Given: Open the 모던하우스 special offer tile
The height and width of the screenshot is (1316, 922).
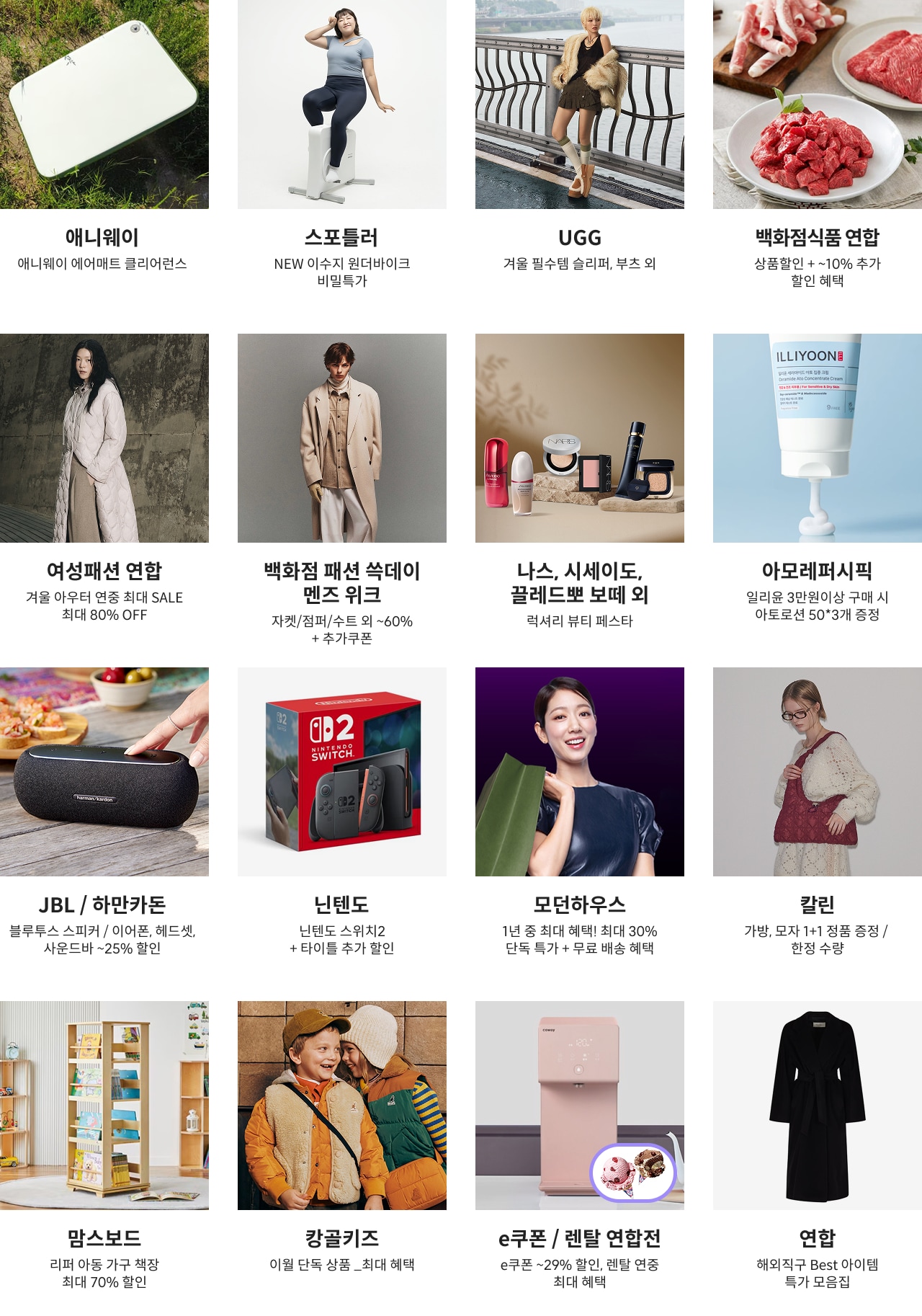Looking at the screenshot, I should (580, 772).
